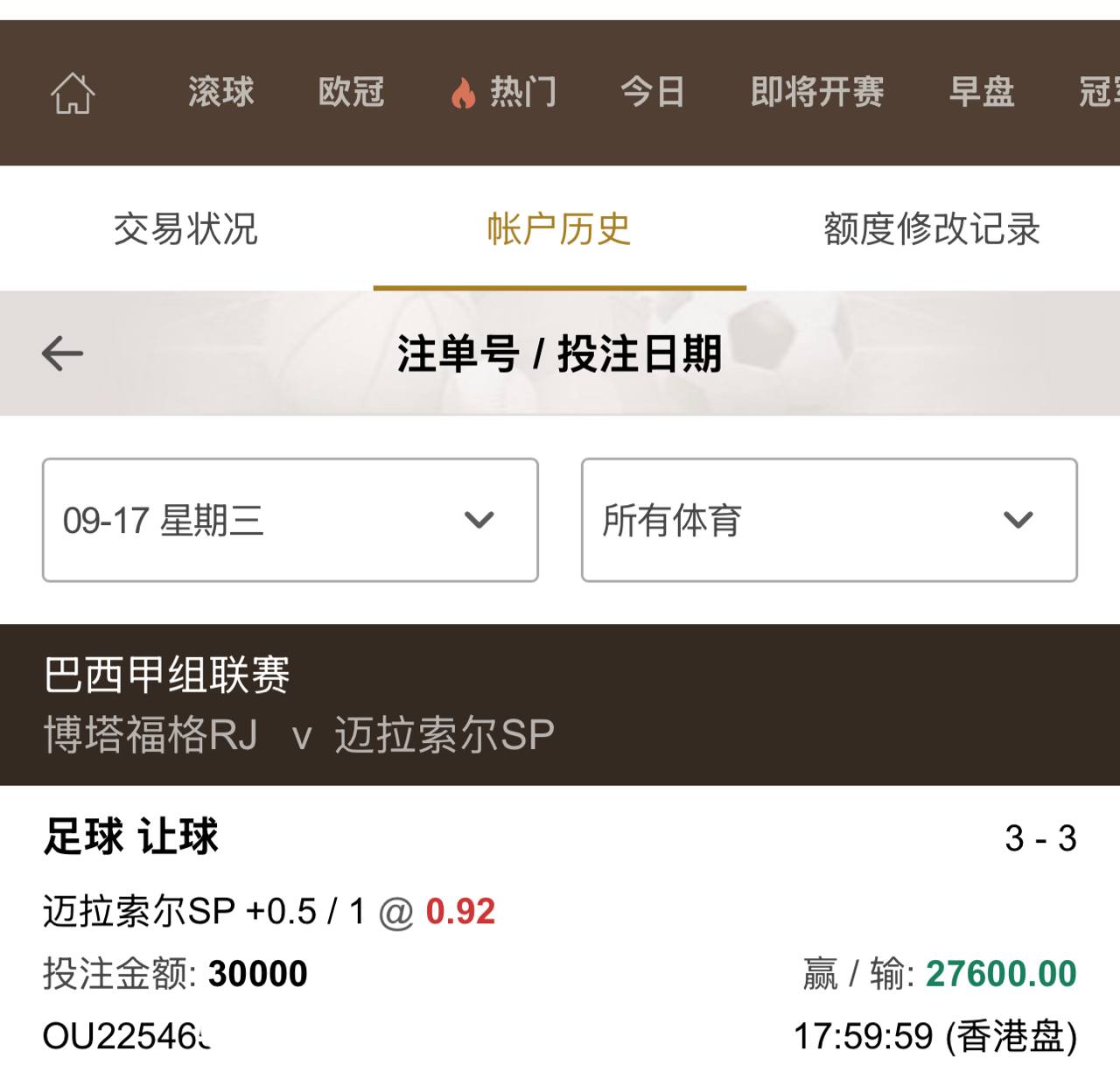Switch to the 今日 section
This screenshot has width=1120, height=1065.
point(652,92)
